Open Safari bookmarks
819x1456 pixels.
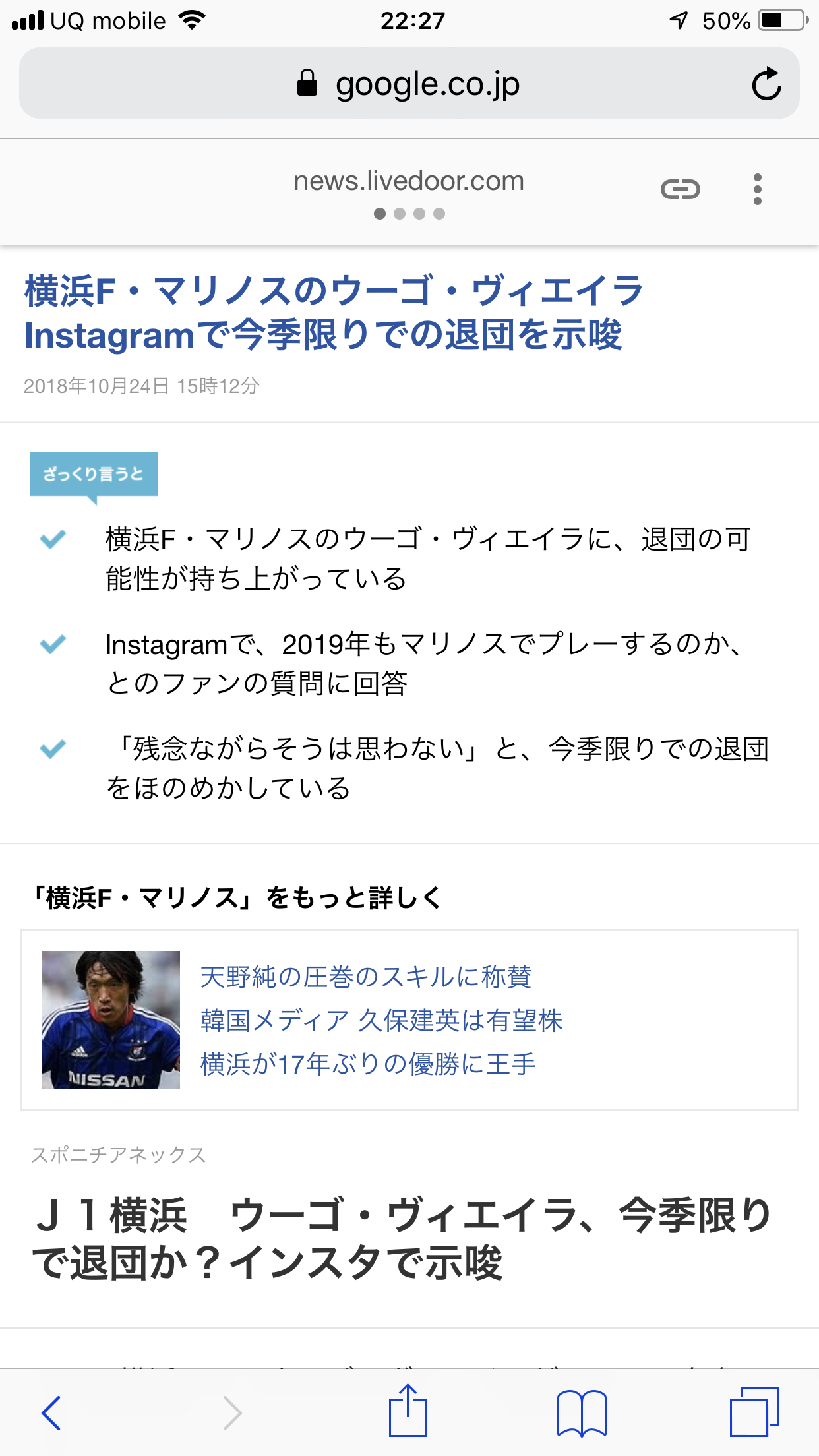coord(582,1412)
